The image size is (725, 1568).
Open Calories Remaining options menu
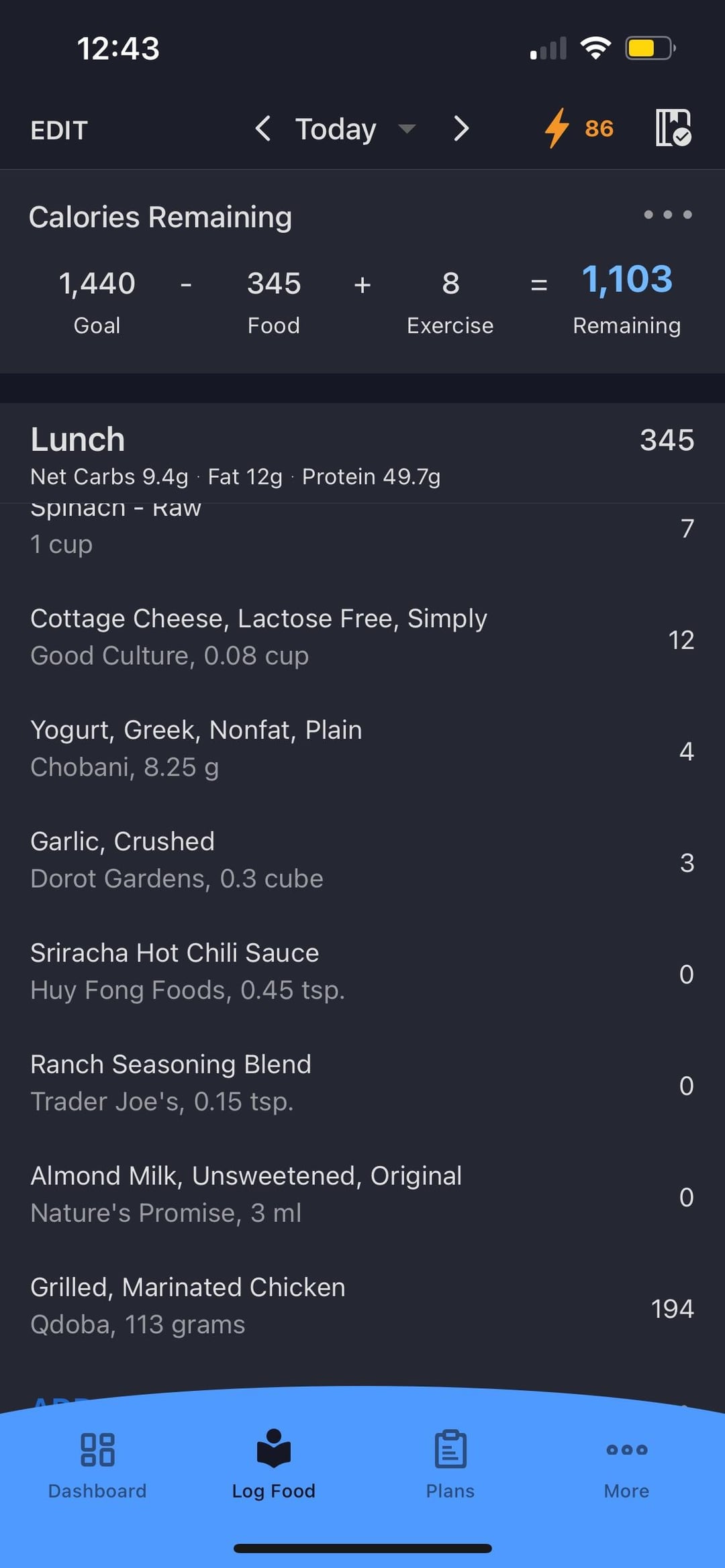[668, 215]
